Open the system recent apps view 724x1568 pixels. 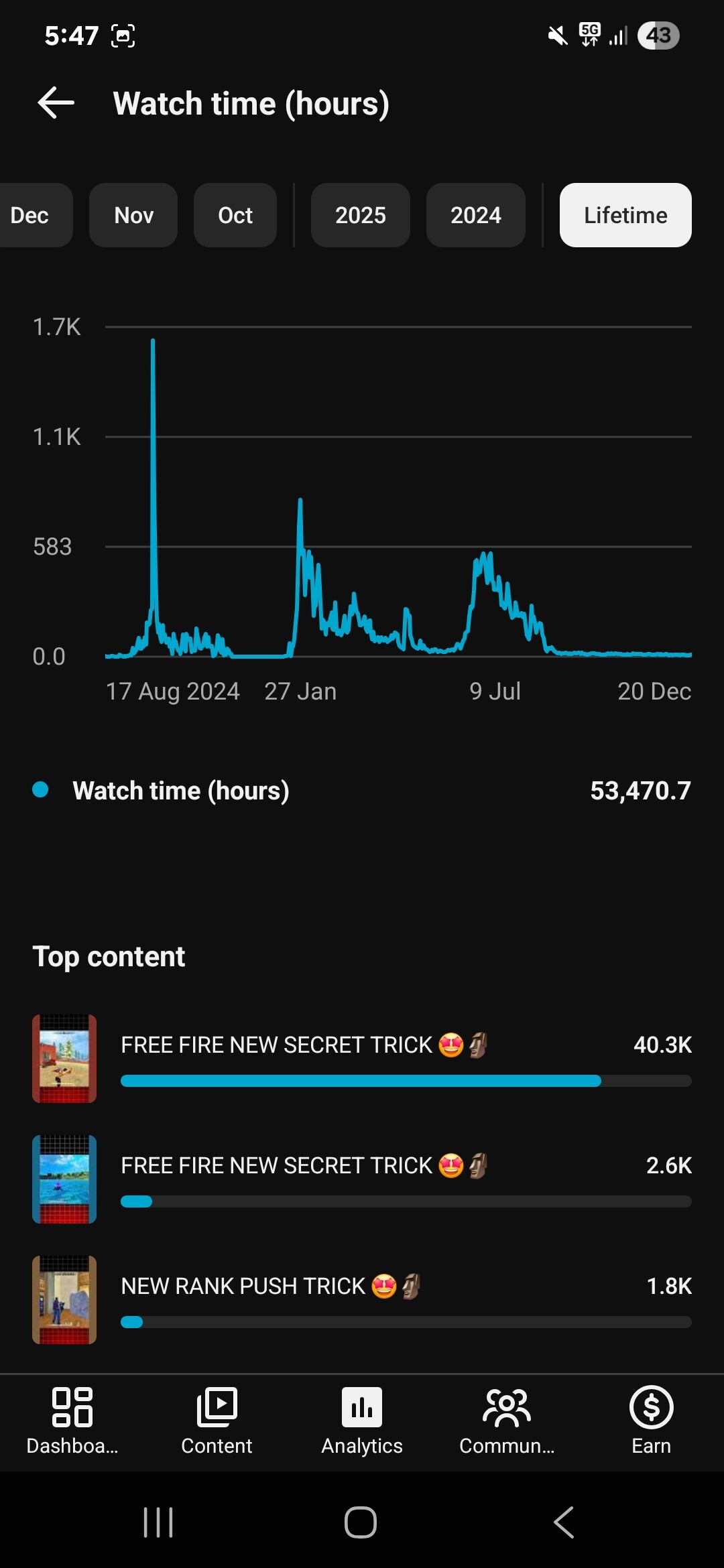coord(158,1522)
